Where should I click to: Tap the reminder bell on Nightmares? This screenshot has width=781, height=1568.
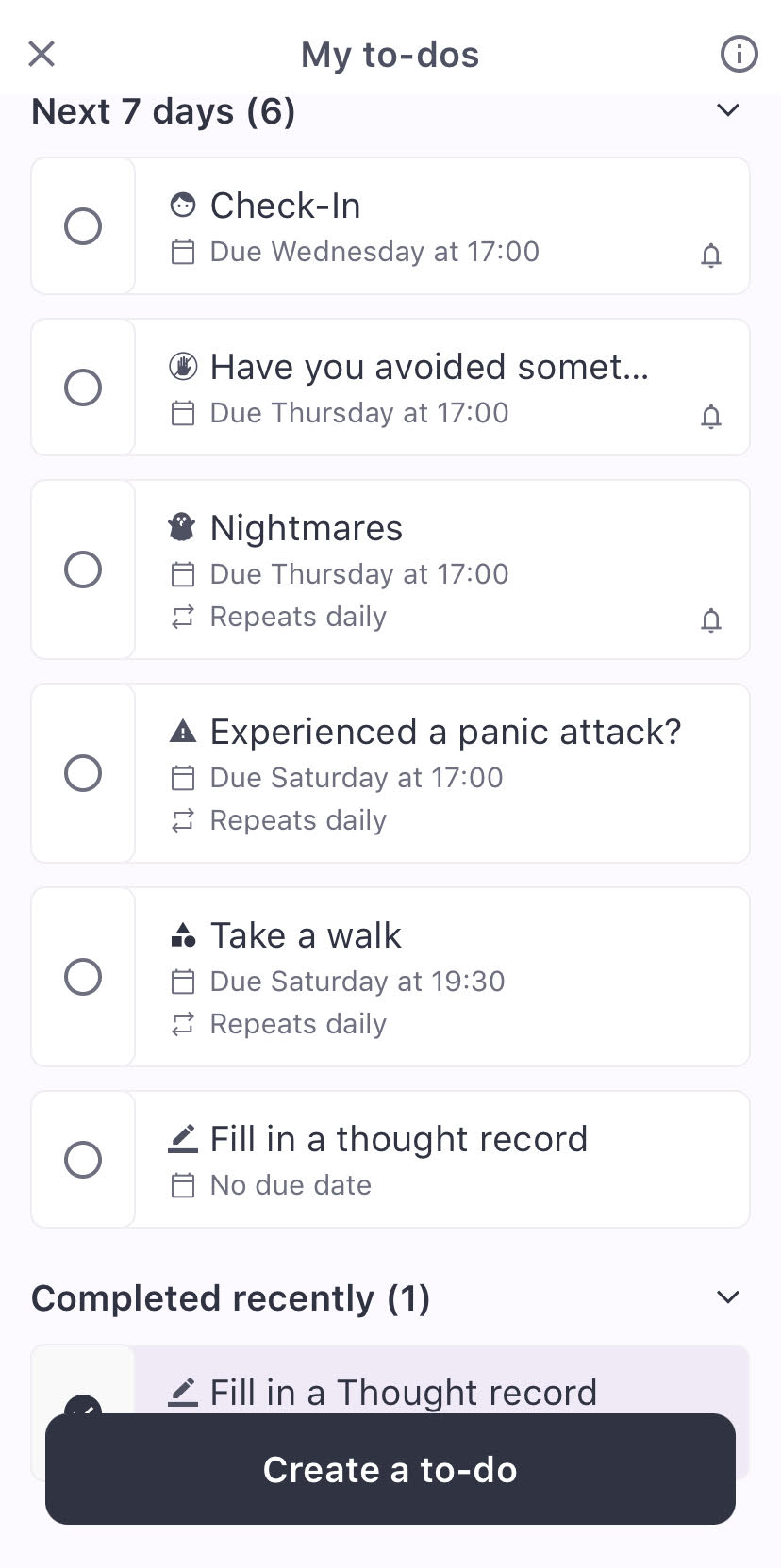click(x=711, y=619)
